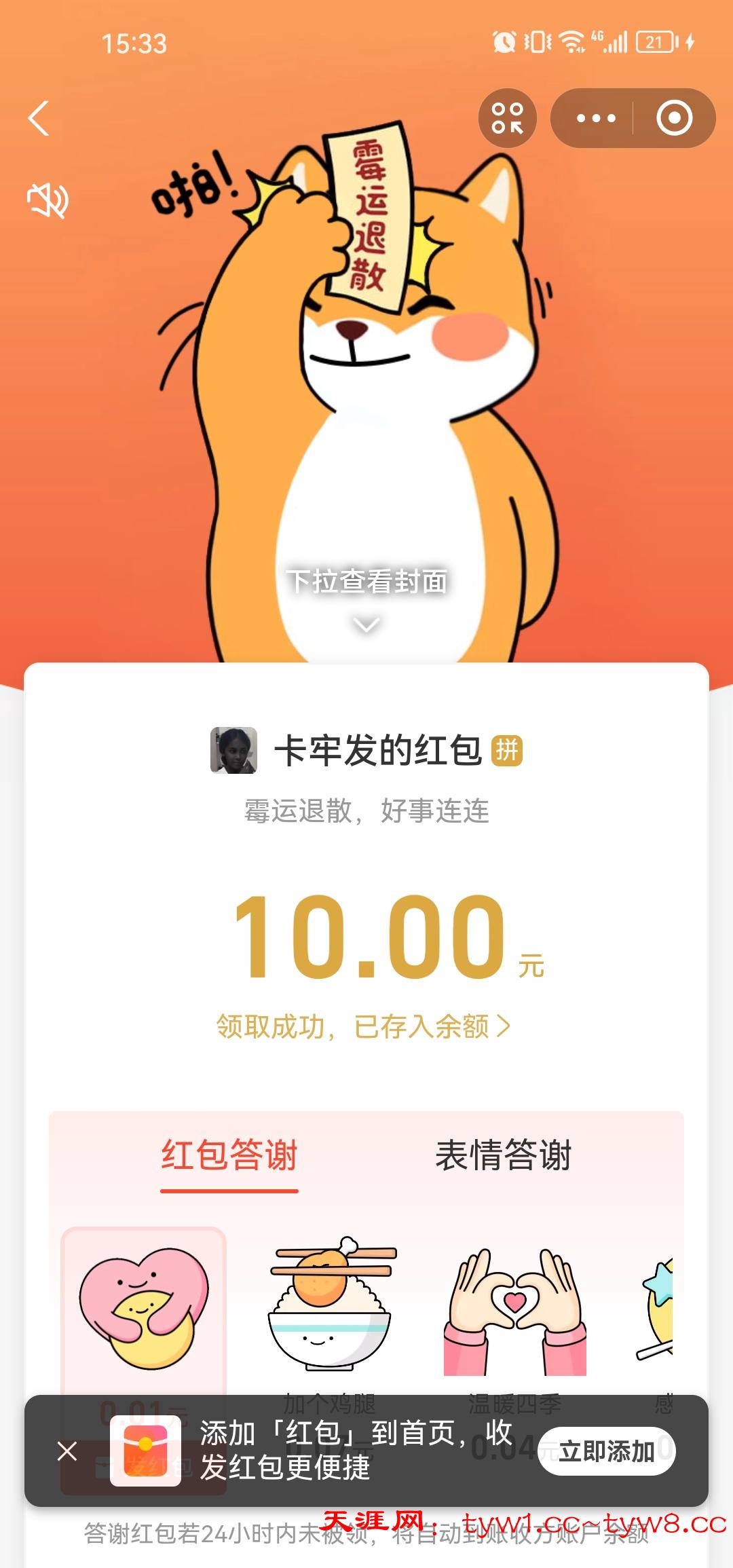Close the mini program with the circle button
The width and height of the screenshot is (733, 1568).
pos(674,118)
